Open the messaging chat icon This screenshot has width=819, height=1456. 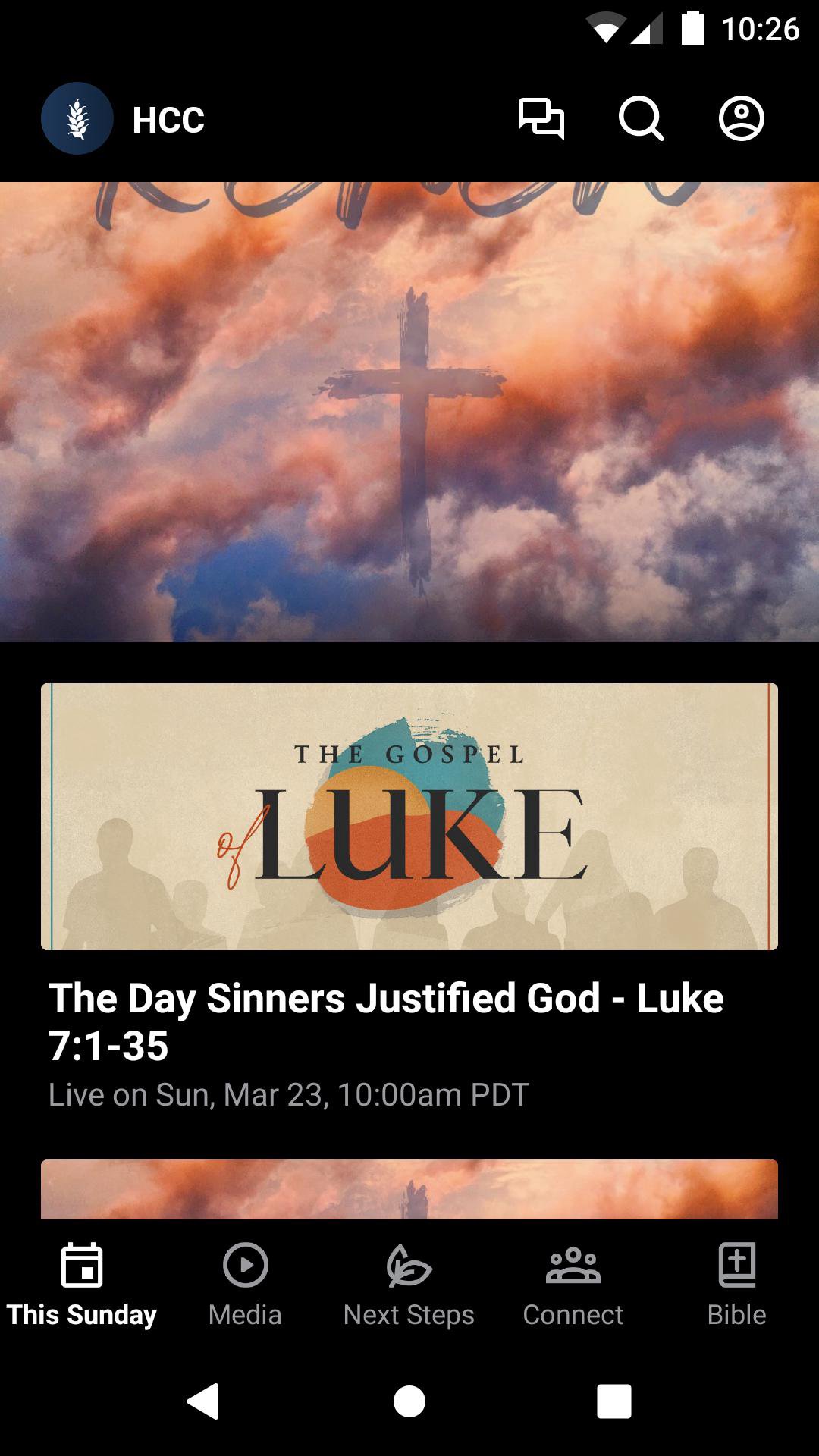coord(541,119)
